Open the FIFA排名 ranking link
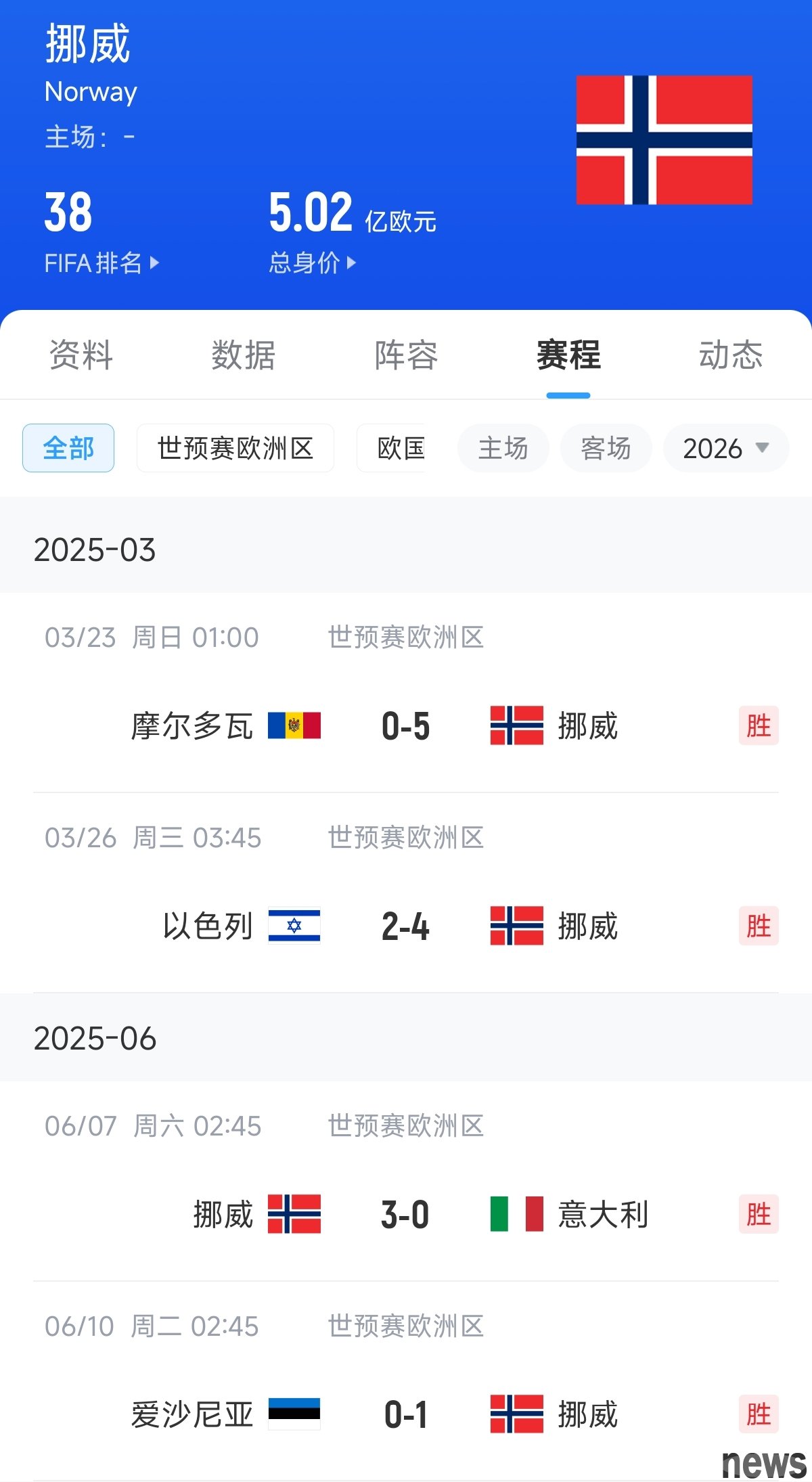Viewport: 812px width, 1482px height. pos(101,263)
